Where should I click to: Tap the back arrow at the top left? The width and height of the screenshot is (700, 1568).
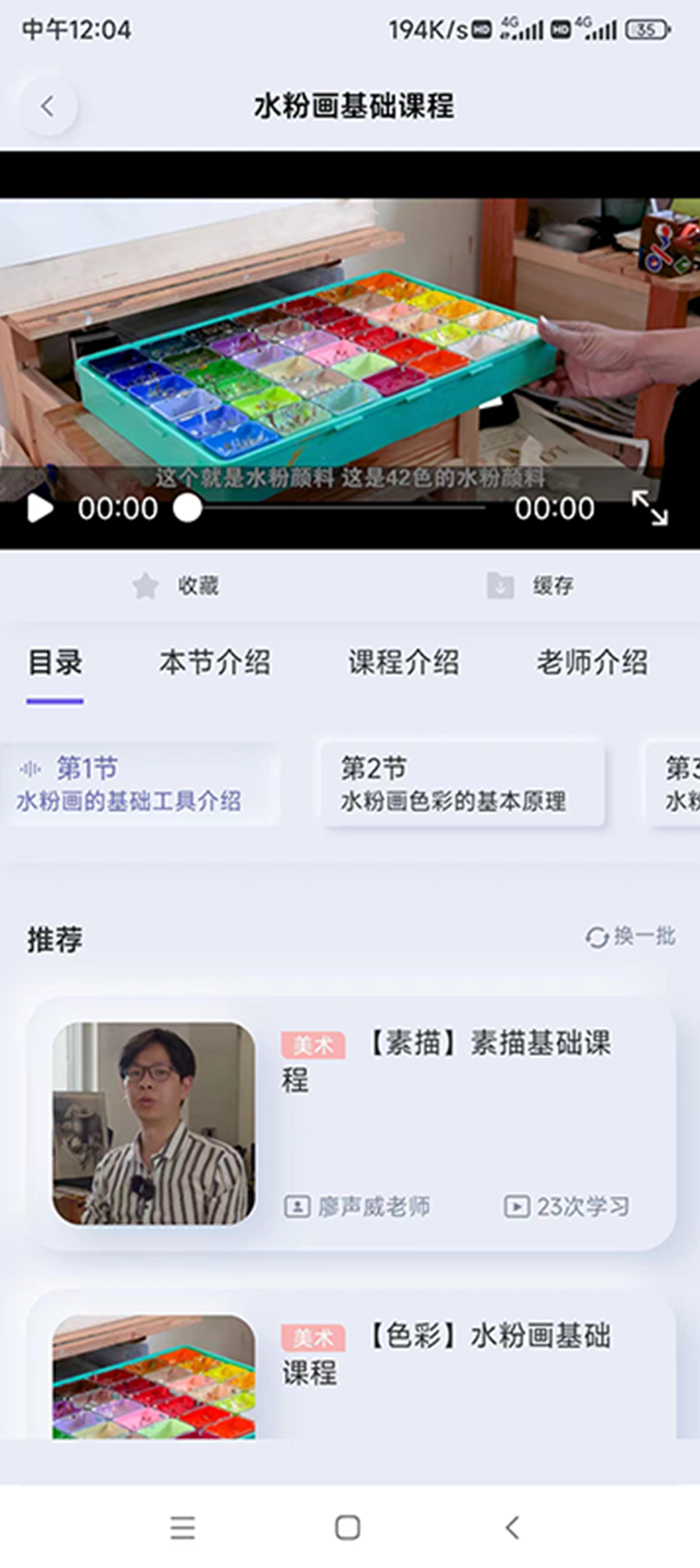pyautogui.click(x=47, y=105)
